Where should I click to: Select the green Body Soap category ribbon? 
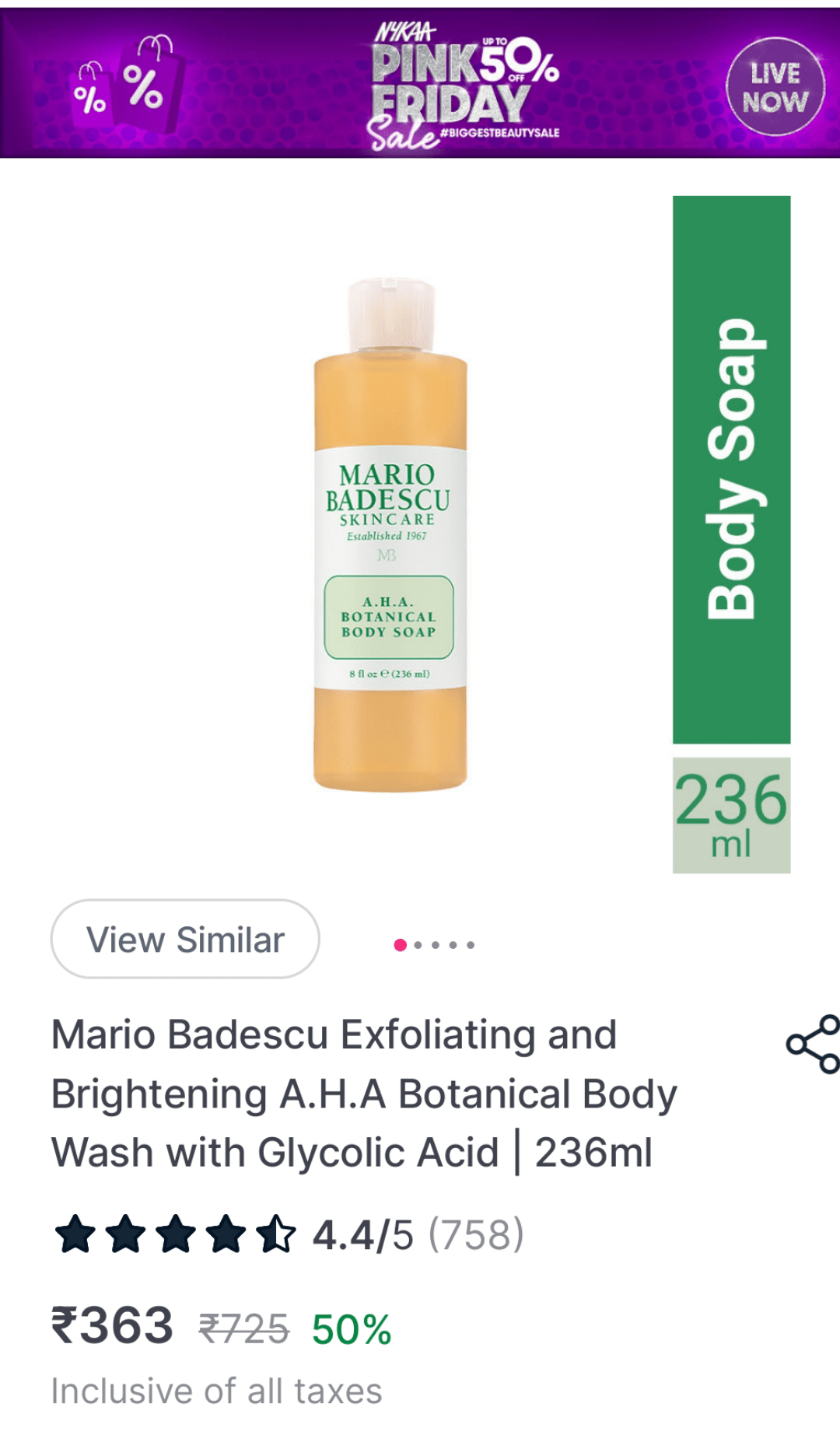(x=731, y=467)
